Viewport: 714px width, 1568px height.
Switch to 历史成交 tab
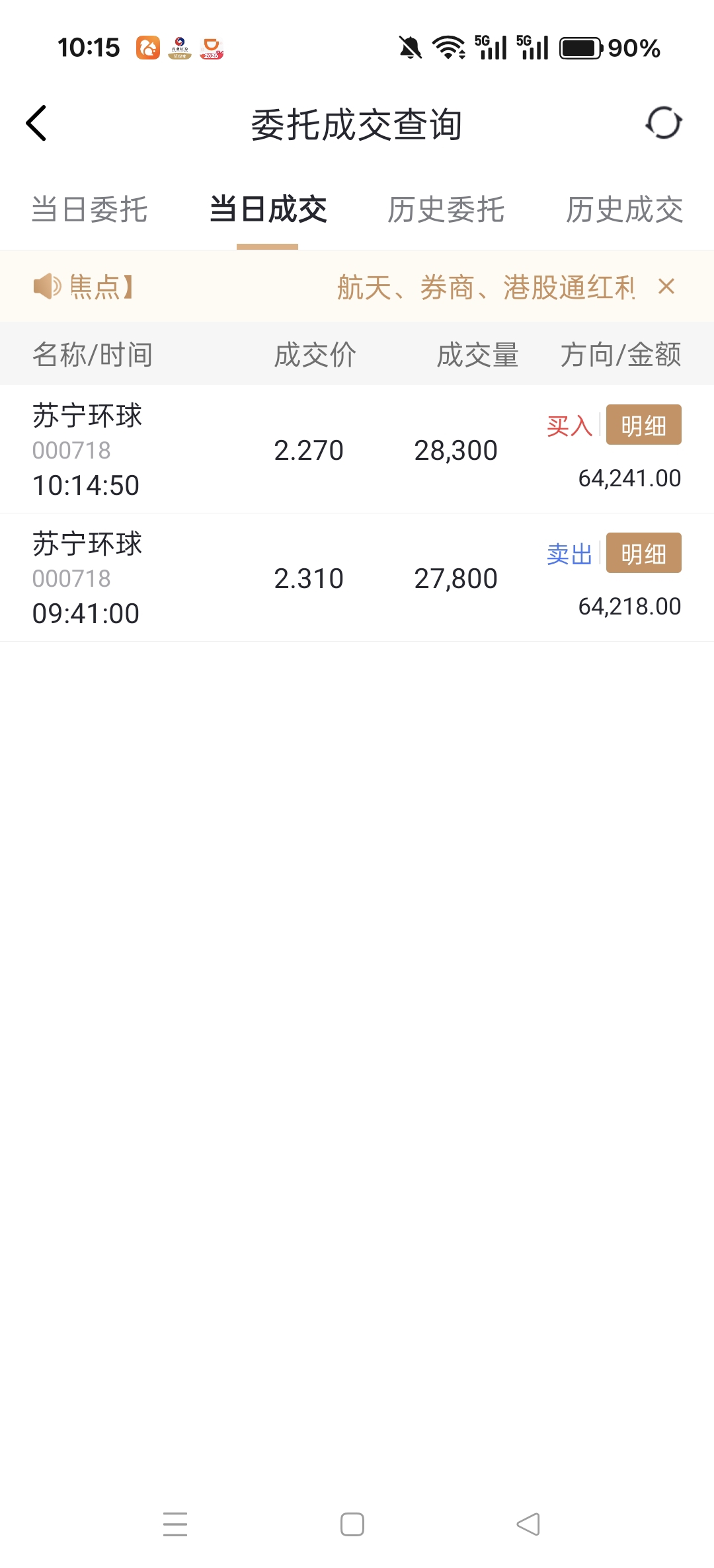pos(624,210)
